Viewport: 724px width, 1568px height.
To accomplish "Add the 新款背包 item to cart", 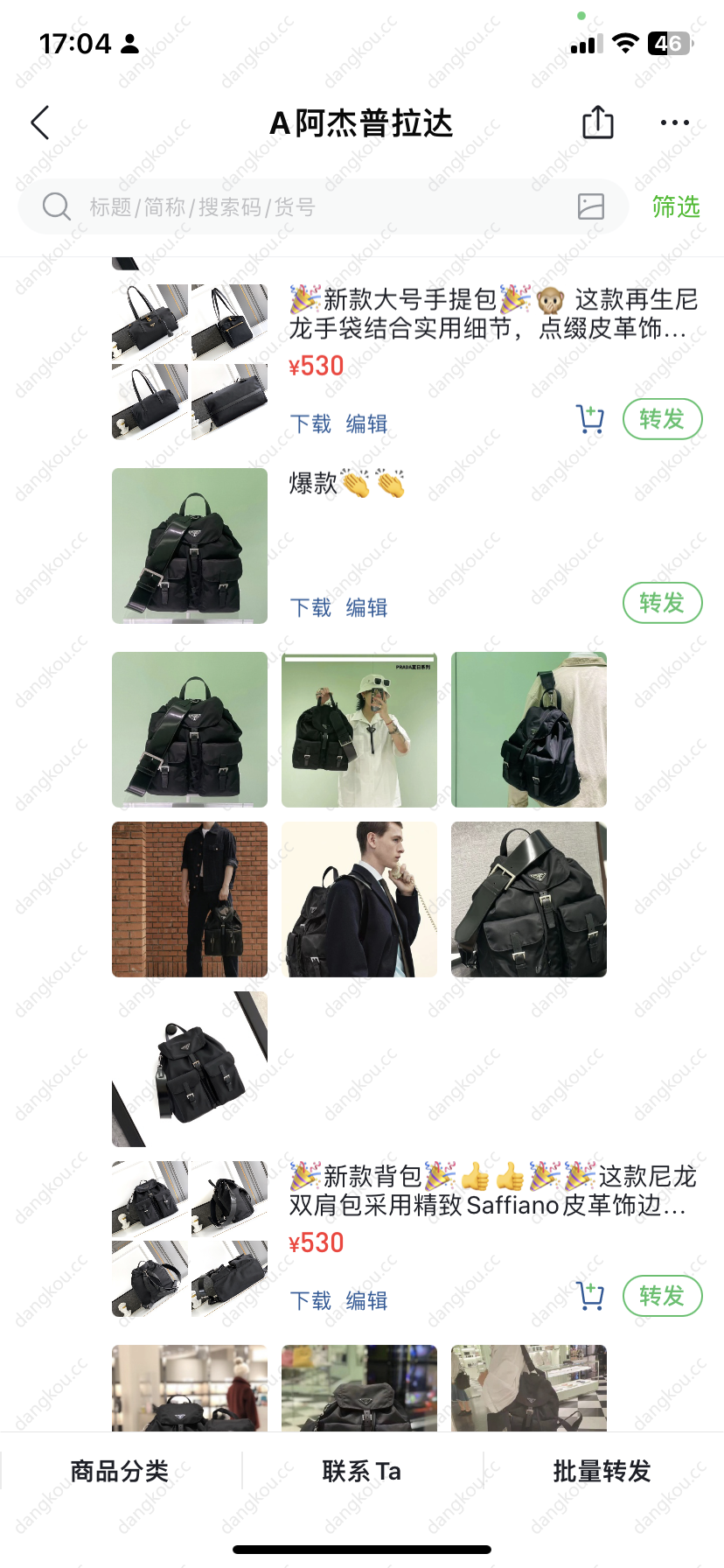I will (590, 1296).
